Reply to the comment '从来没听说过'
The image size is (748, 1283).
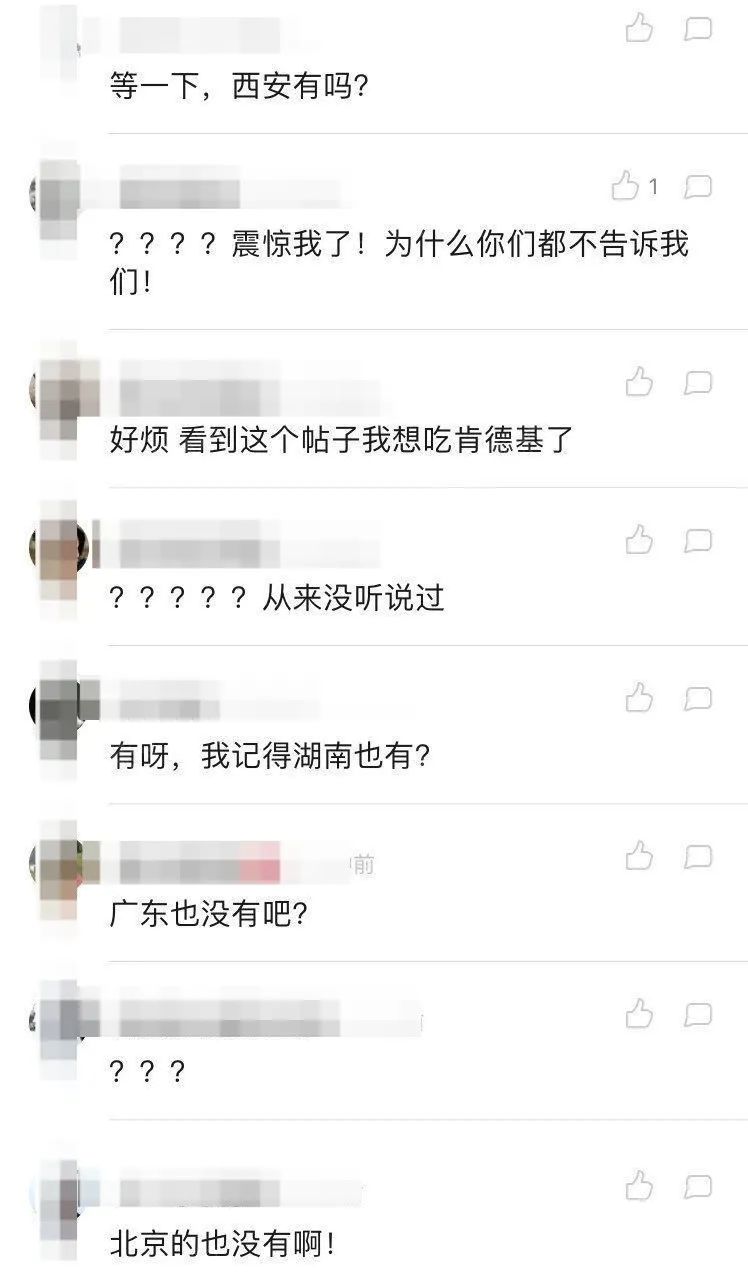coord(698,540)
